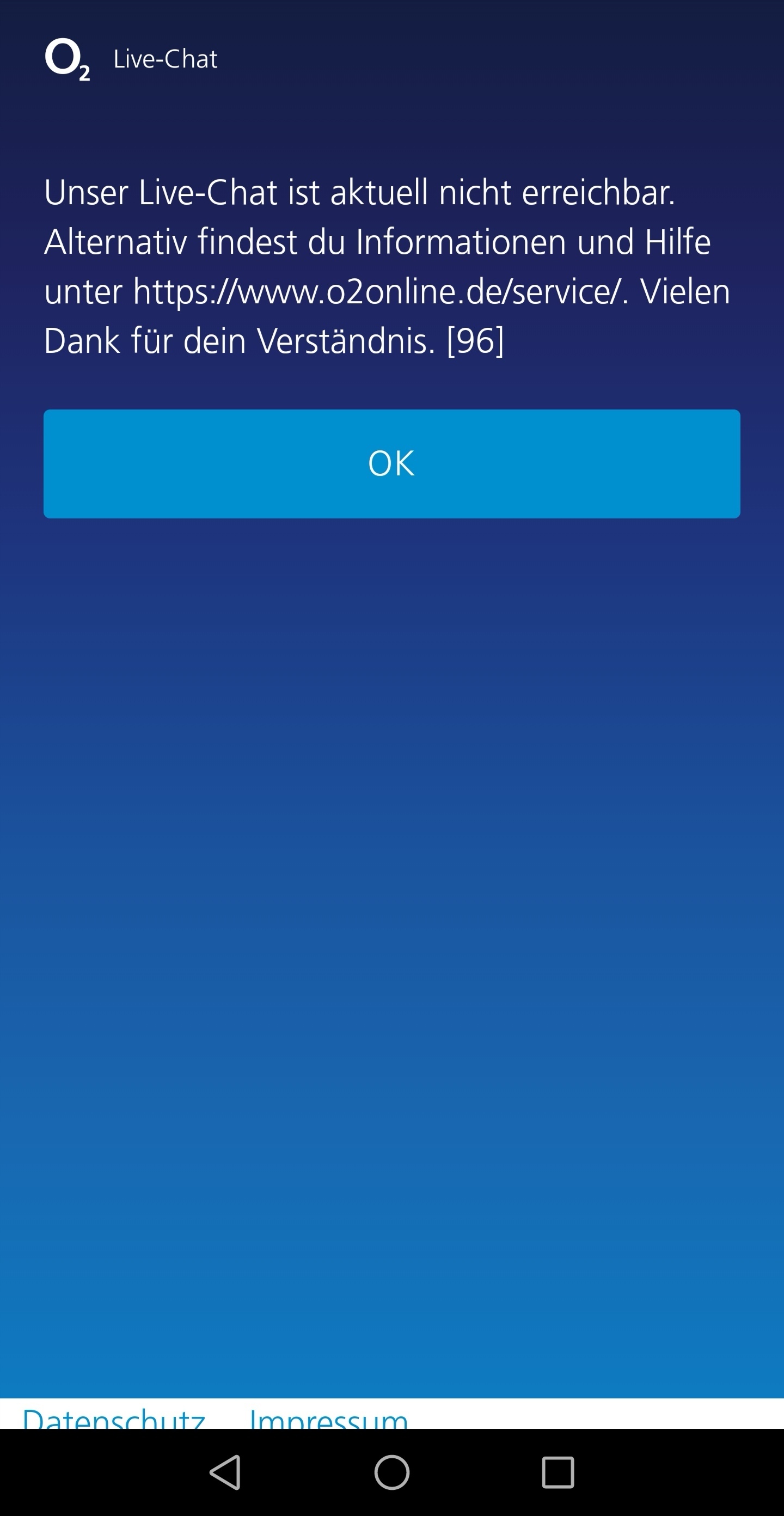
Task: Confirm the message with the OK button
Action: (x=392, y=464)
